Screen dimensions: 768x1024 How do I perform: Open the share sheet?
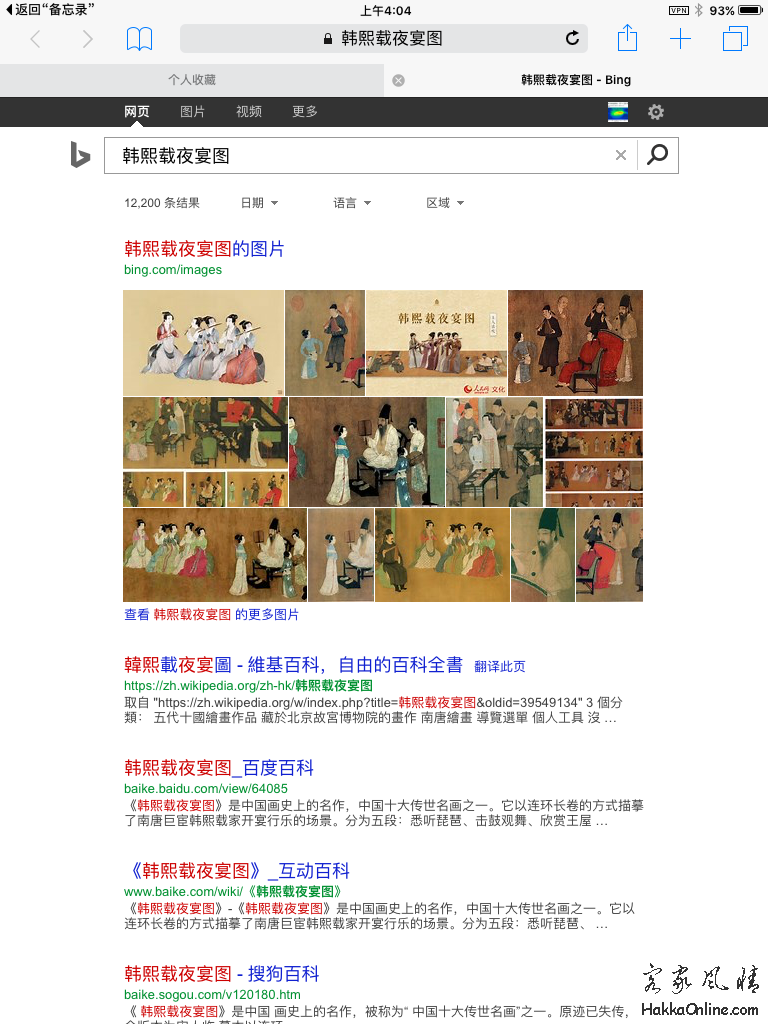point(627,39)
